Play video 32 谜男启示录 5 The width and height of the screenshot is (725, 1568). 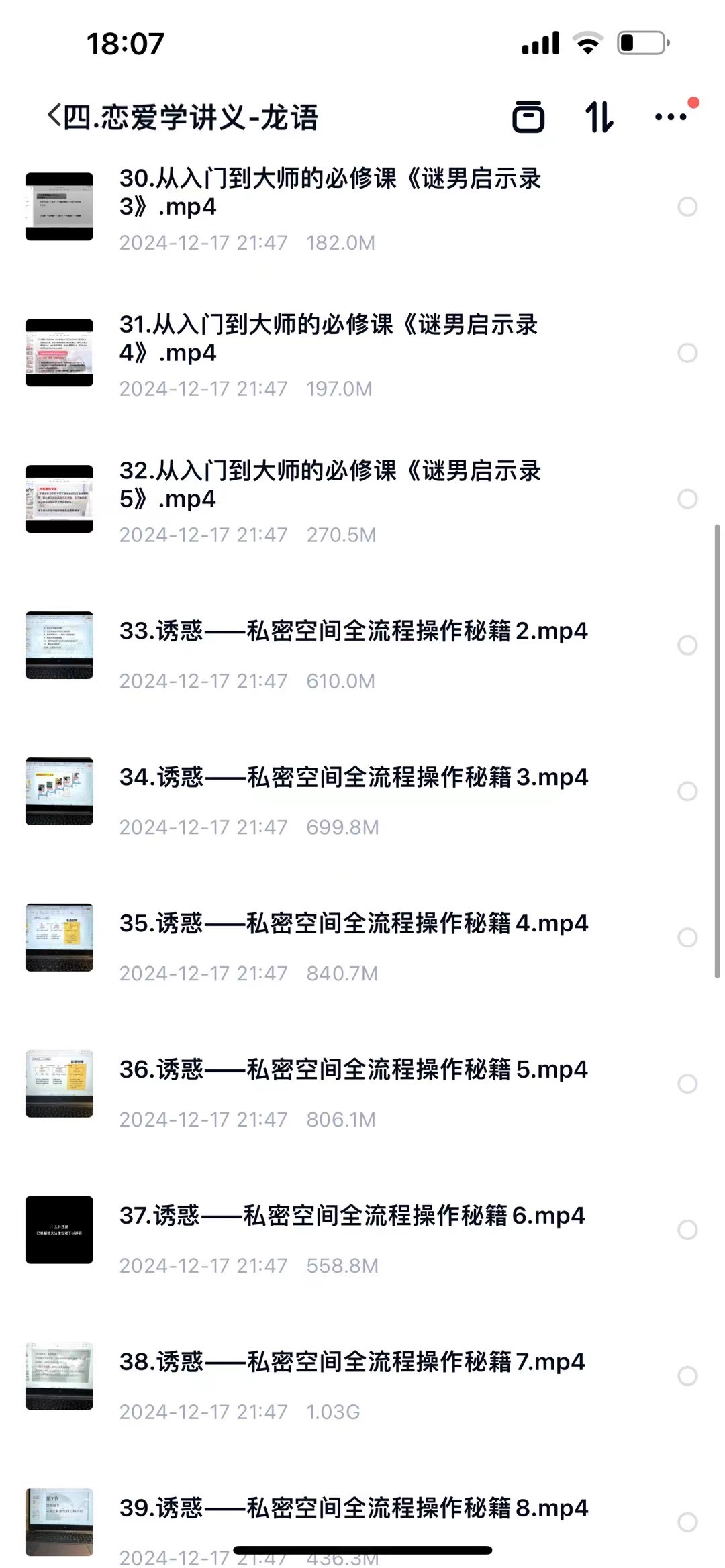click(x=330, y=485)
